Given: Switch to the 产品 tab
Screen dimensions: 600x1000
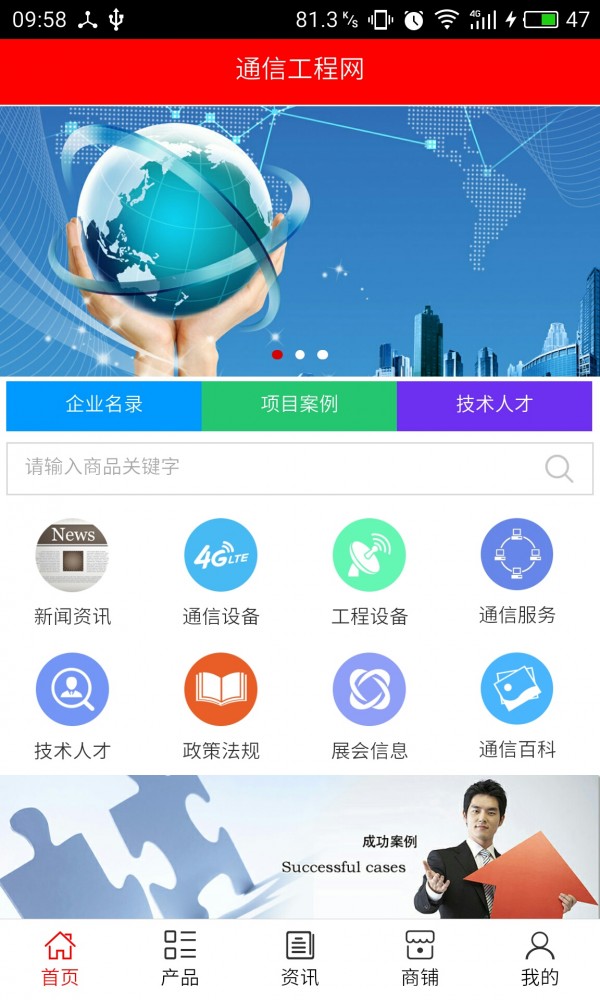Looking at the screenshot, I should (180, 959).
